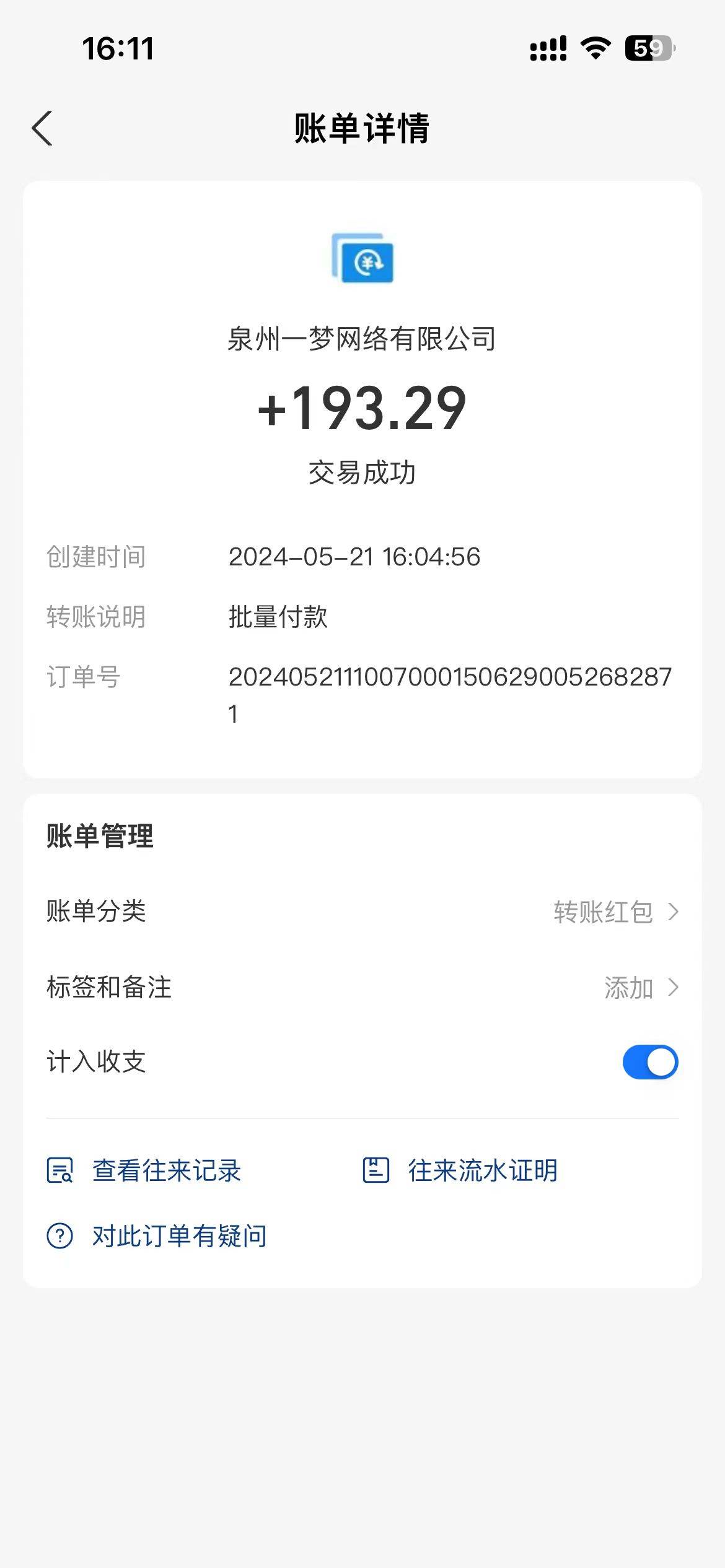Click 对此订单有疑问
This screenshot has height=1568, width=725.
pos(178,1235)
